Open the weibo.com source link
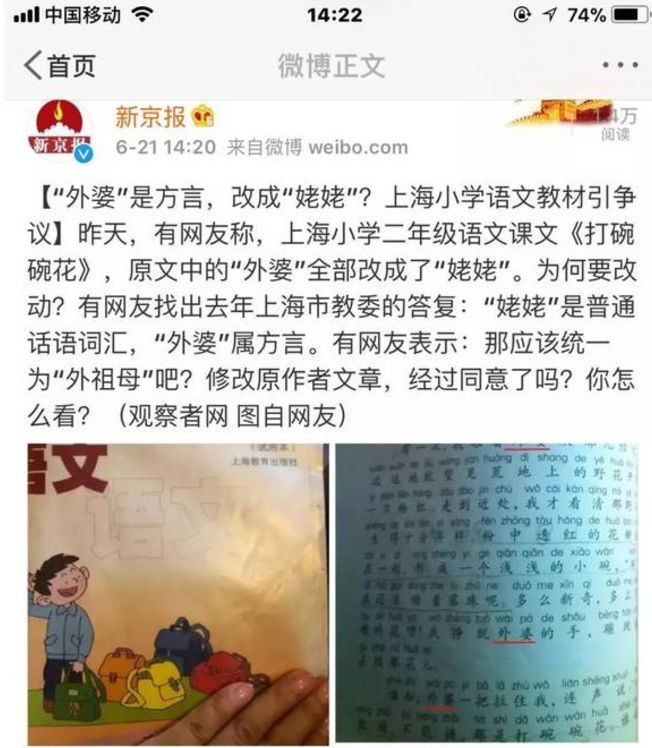Screen dimensions: 652x748 (x=358, y=147)
